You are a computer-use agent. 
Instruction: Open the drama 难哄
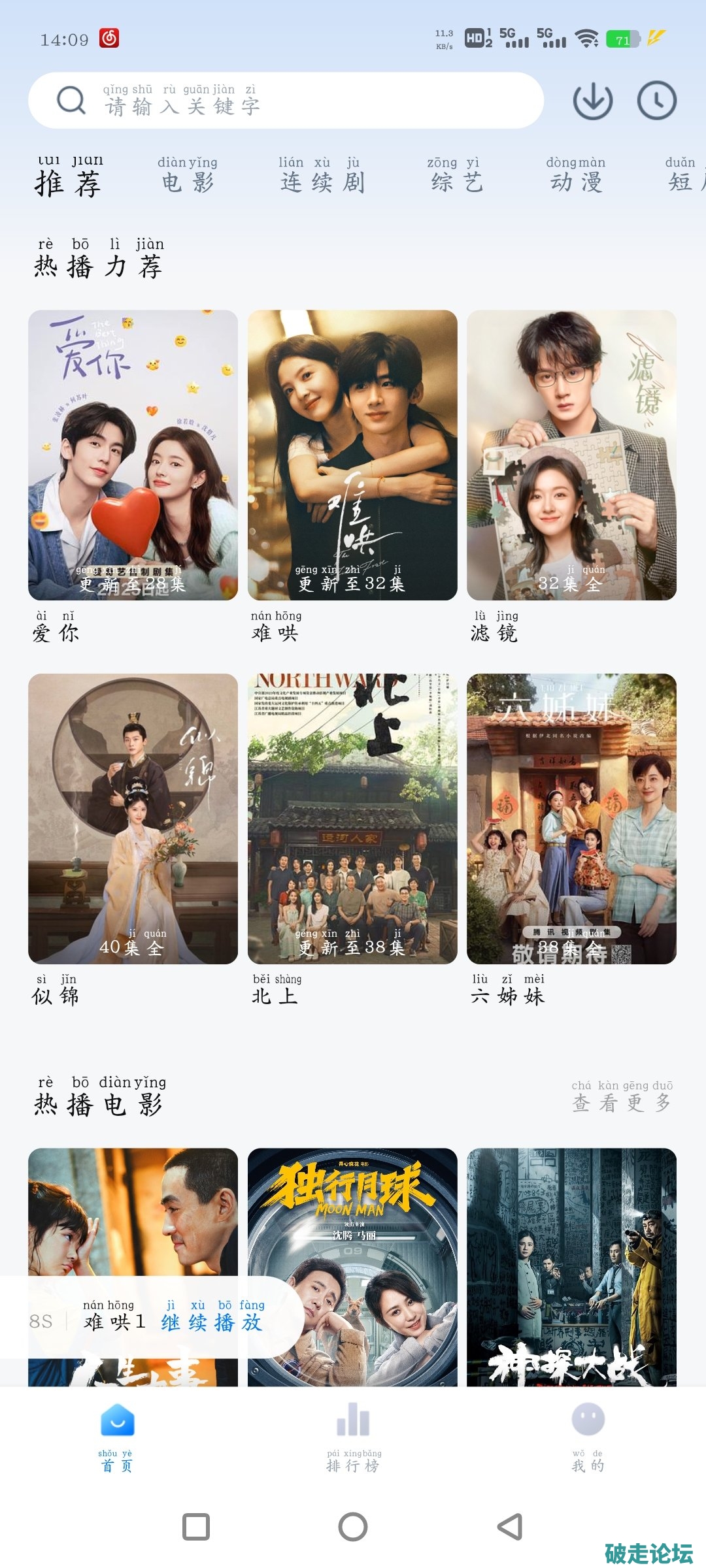tap(352, 455)
